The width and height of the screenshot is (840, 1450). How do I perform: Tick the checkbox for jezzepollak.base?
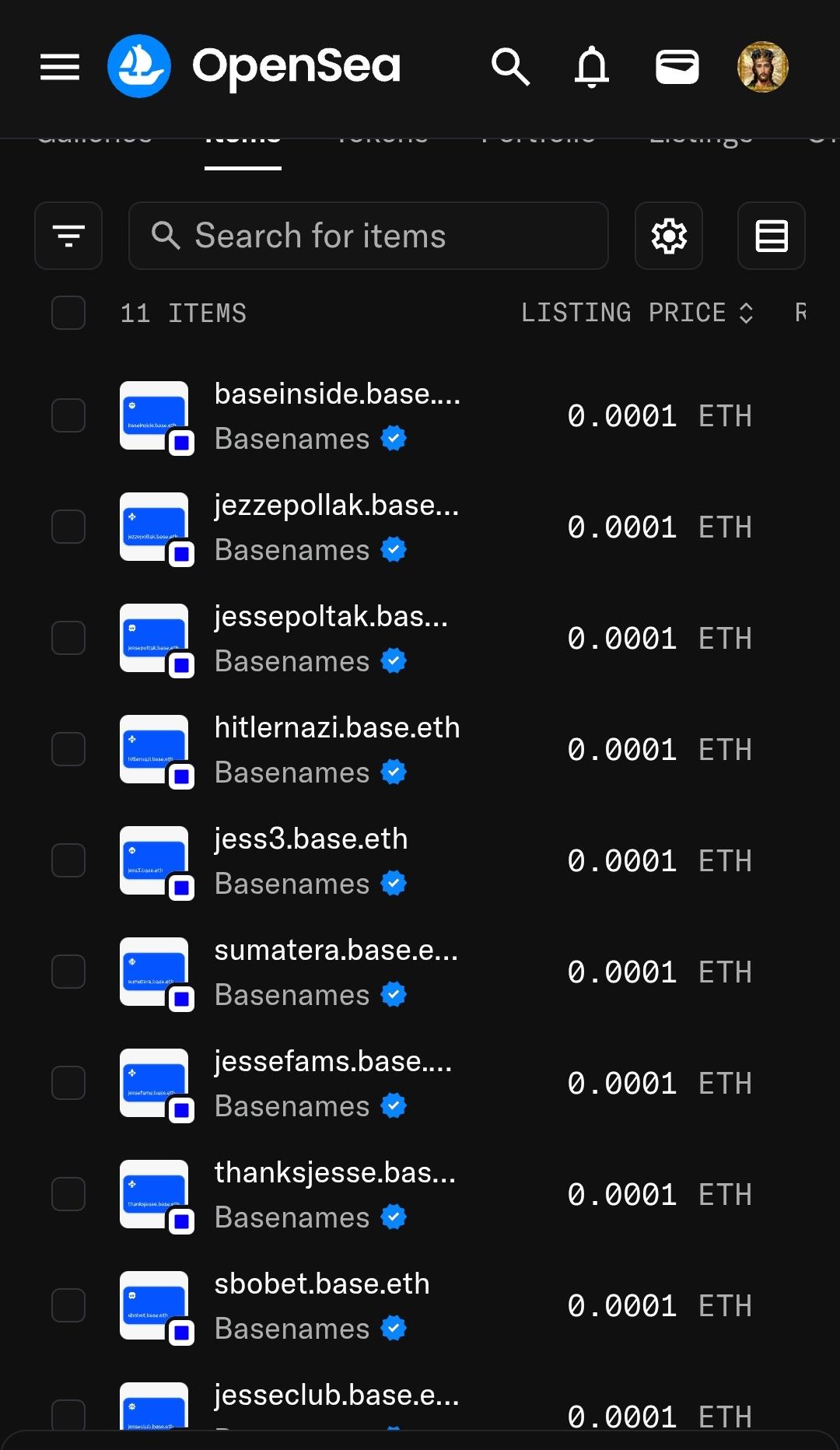[x=68, y=527]
